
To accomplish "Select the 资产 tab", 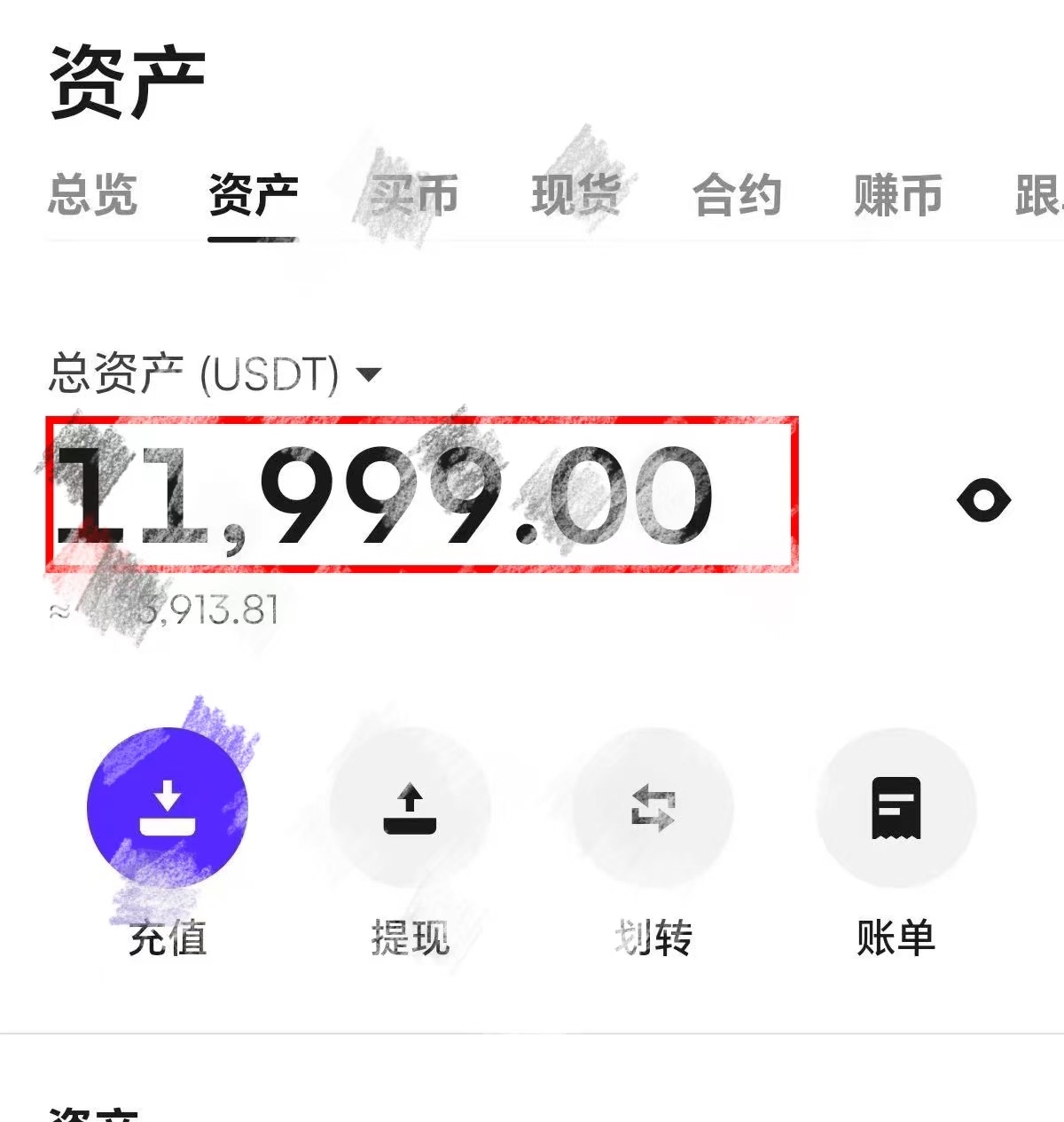I will [253, 195].
